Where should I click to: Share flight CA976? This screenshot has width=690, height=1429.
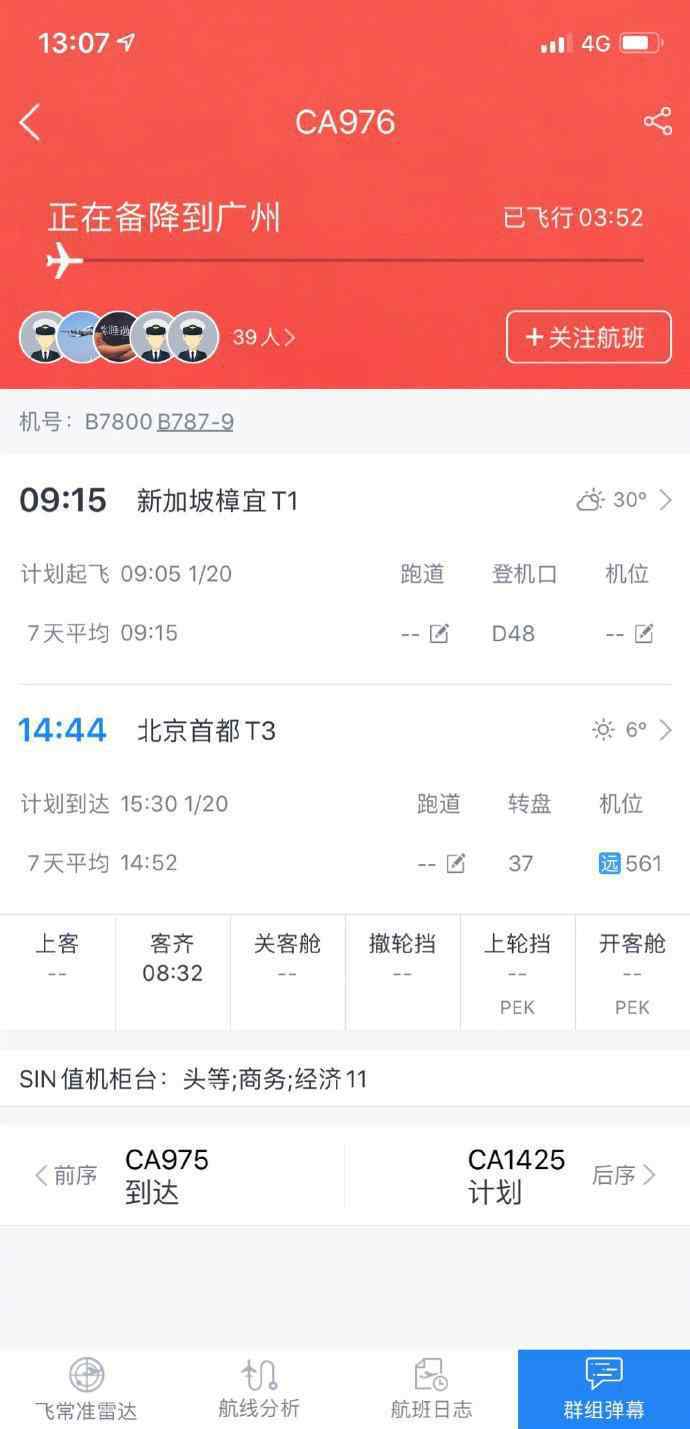657,122
